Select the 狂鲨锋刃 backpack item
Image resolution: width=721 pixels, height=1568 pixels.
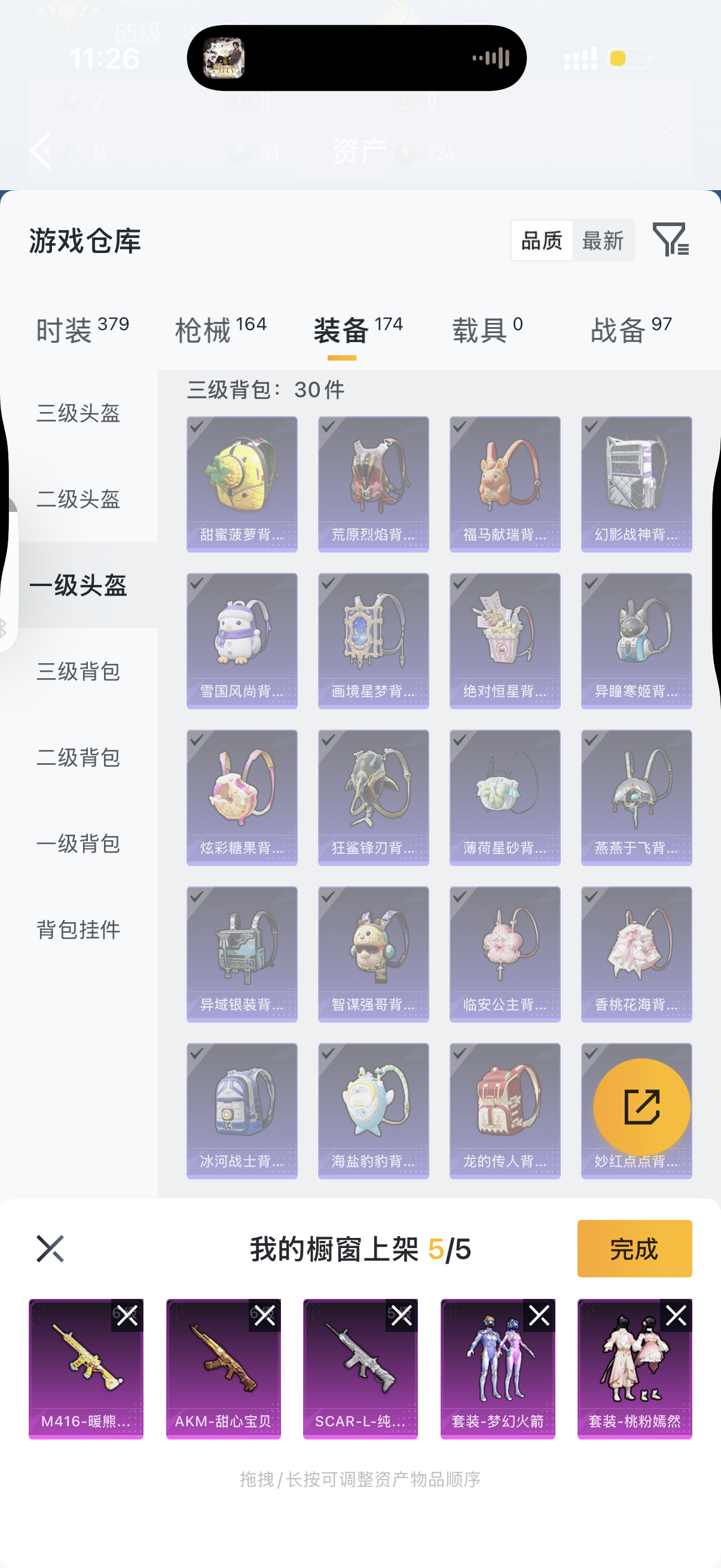373,797
